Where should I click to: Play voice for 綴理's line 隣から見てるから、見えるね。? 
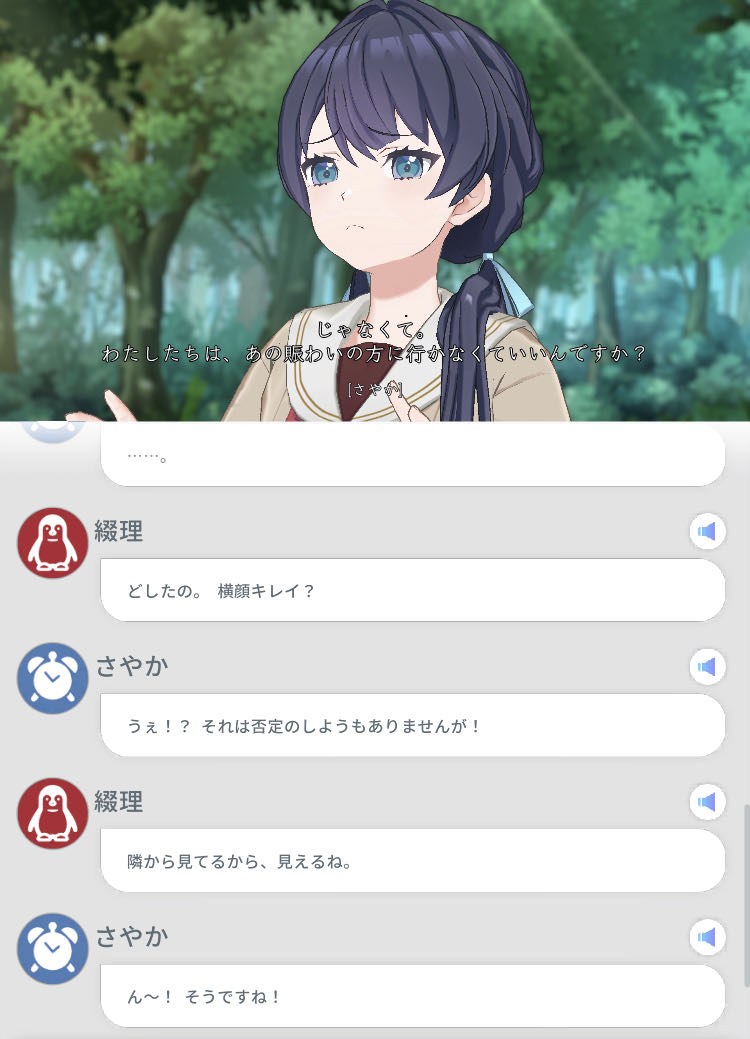tap(707, 802)
